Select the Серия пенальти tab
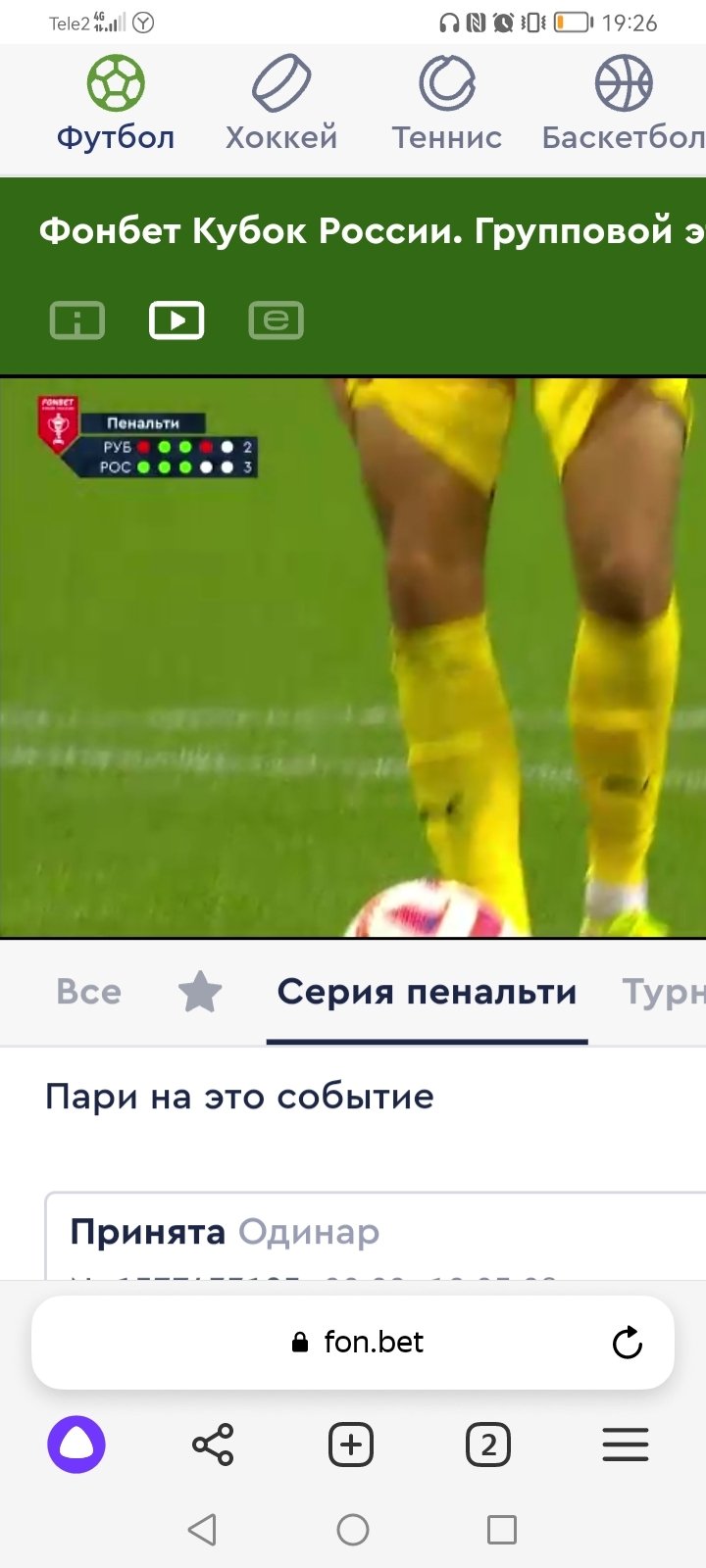Viewport: 706px width, 1568px height. (x=427, y=992)
